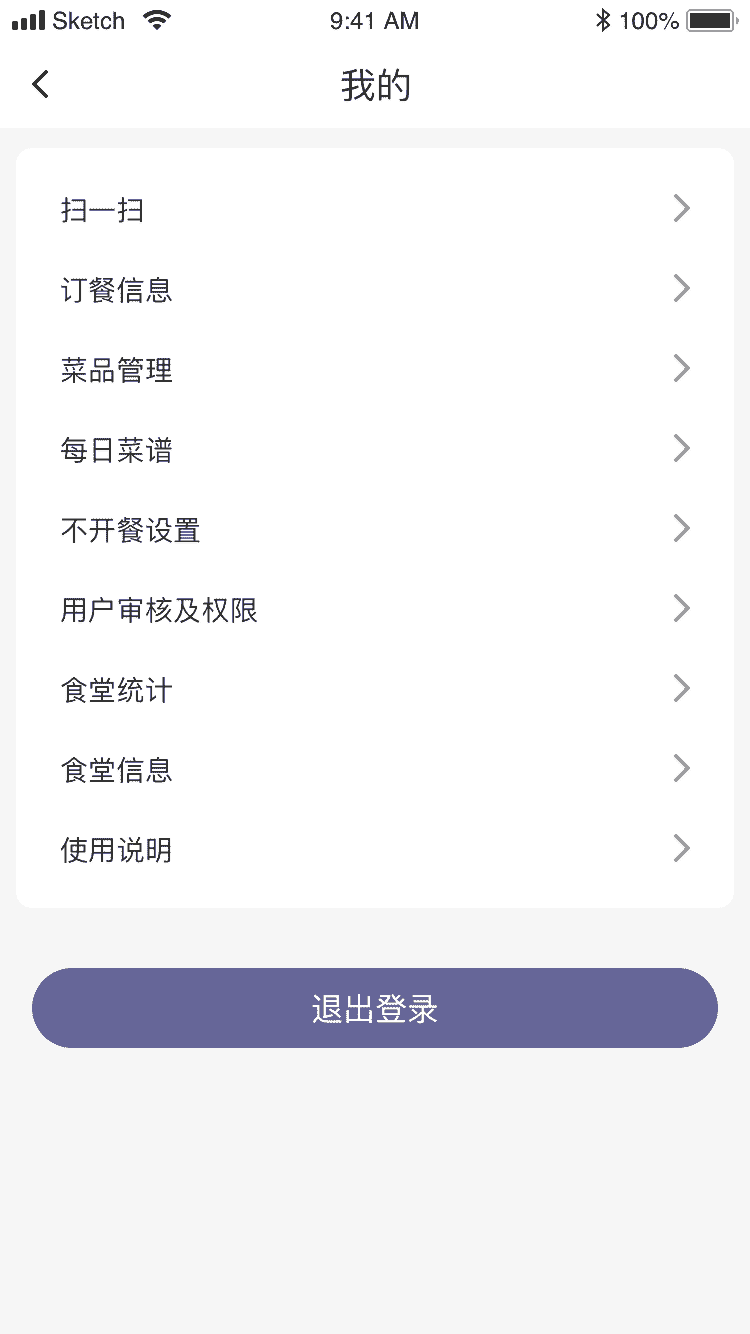Open 菜品管理 dish management
This screenshot has width=750, height=1334.
tap(375, 369)
